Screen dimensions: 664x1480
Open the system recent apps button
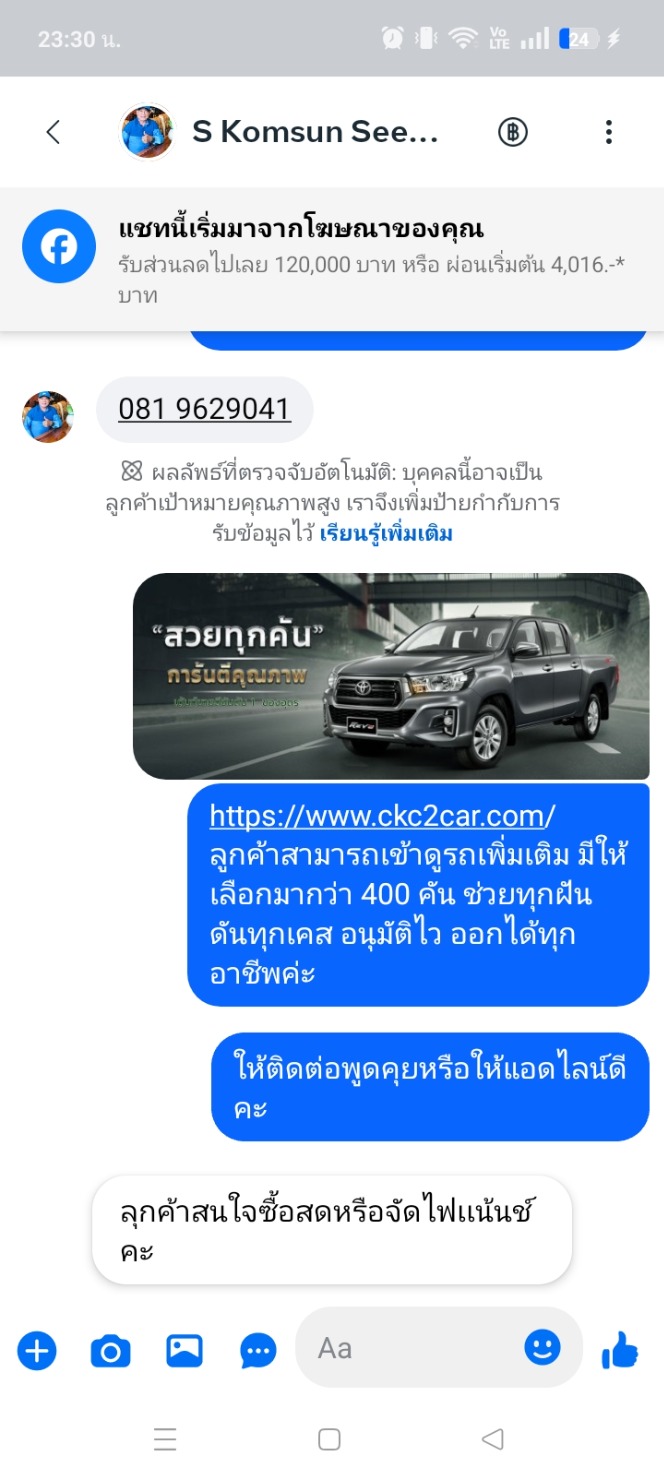165,1439
